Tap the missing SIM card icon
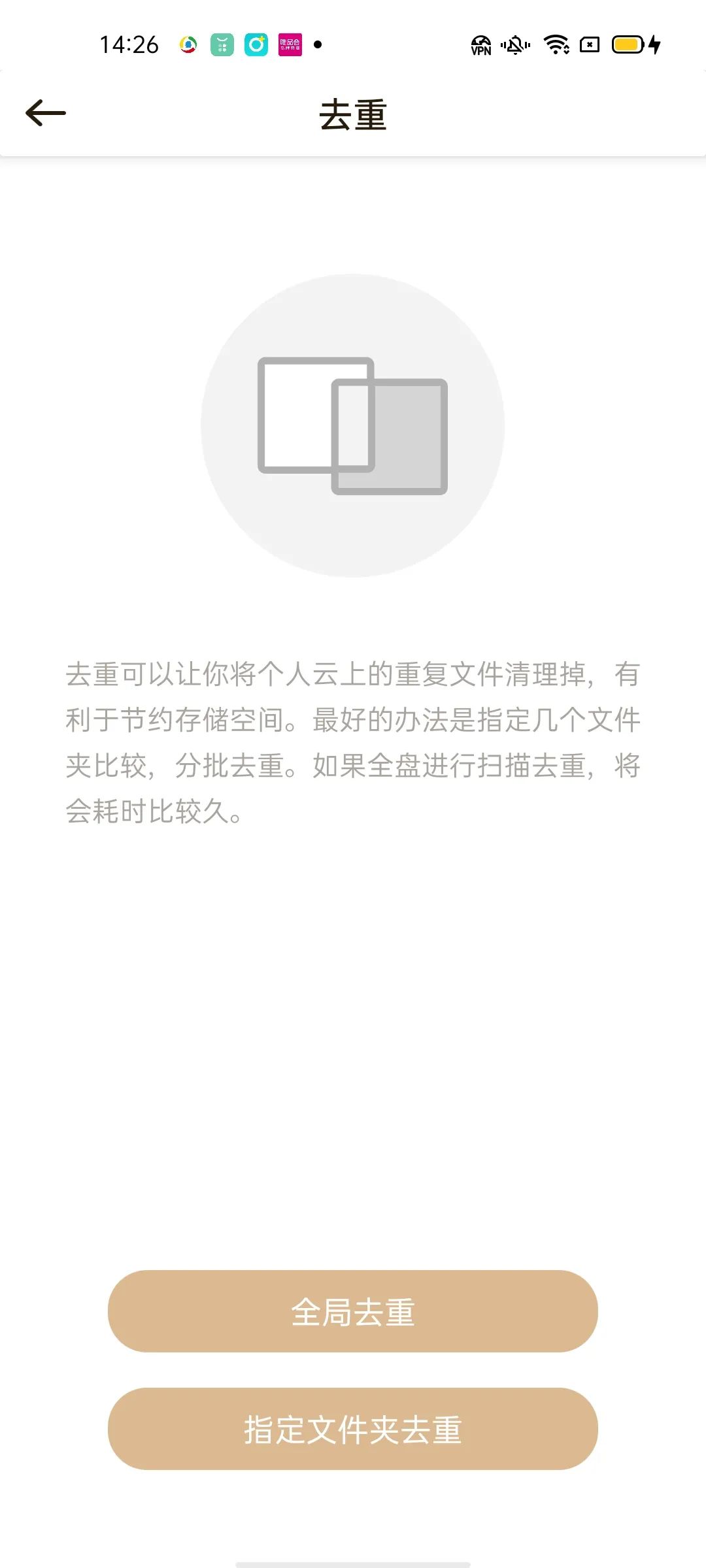This screenshot has height=1568, width=706. (x=590, y=44)
